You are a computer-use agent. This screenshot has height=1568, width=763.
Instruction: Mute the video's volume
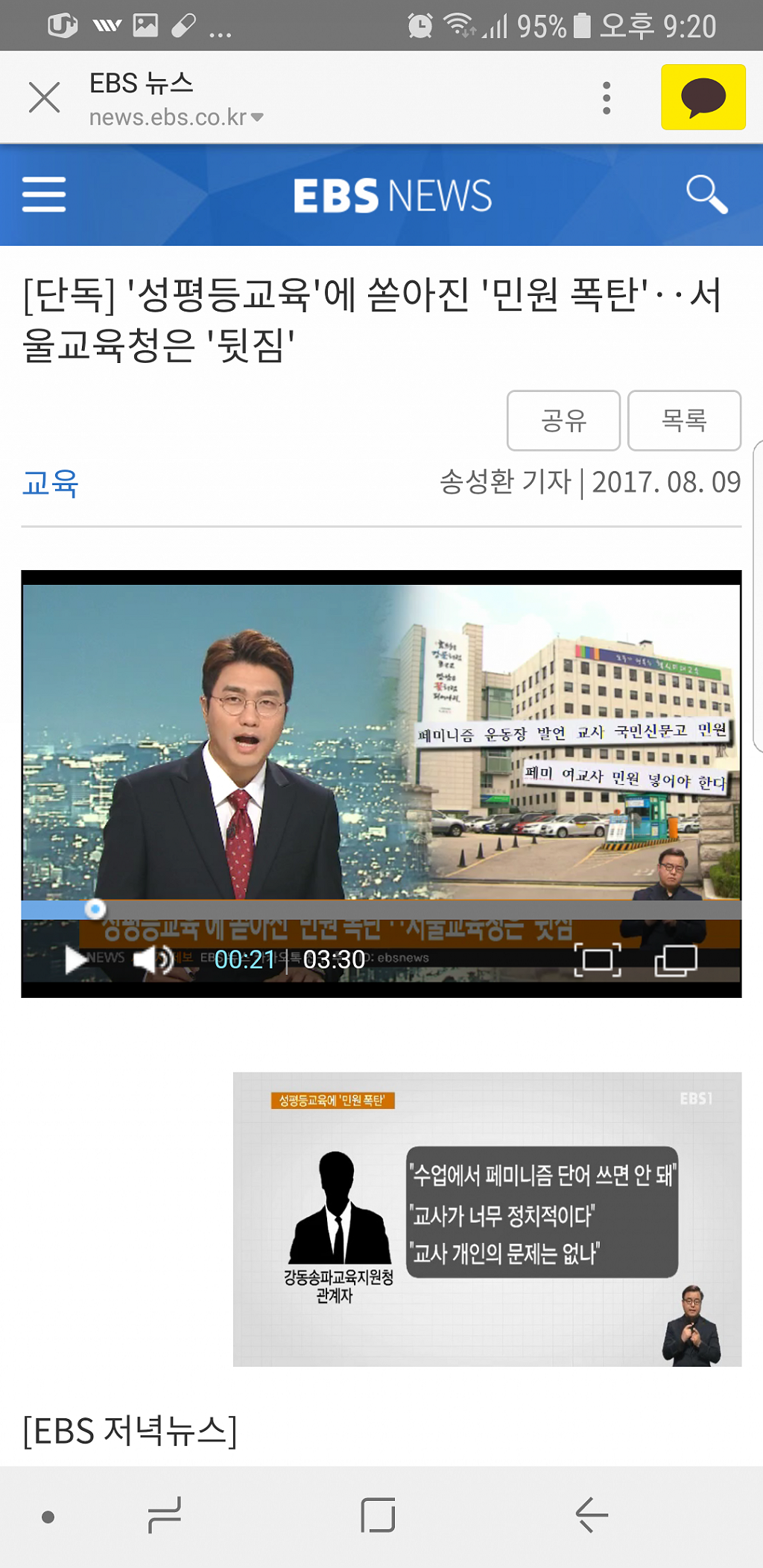coord(153,959)
